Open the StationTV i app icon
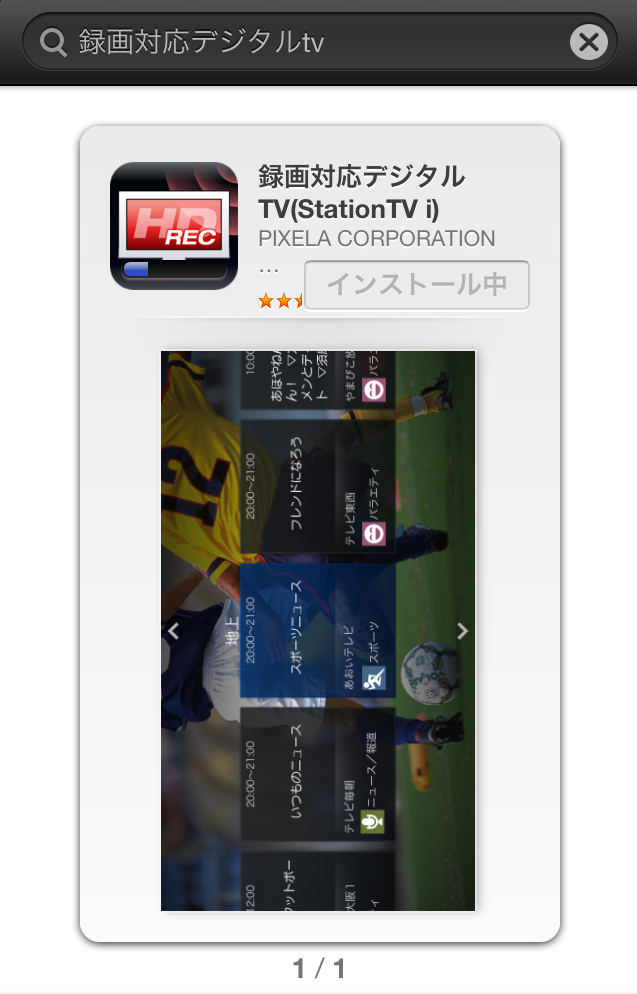 [x=174, y=226]
